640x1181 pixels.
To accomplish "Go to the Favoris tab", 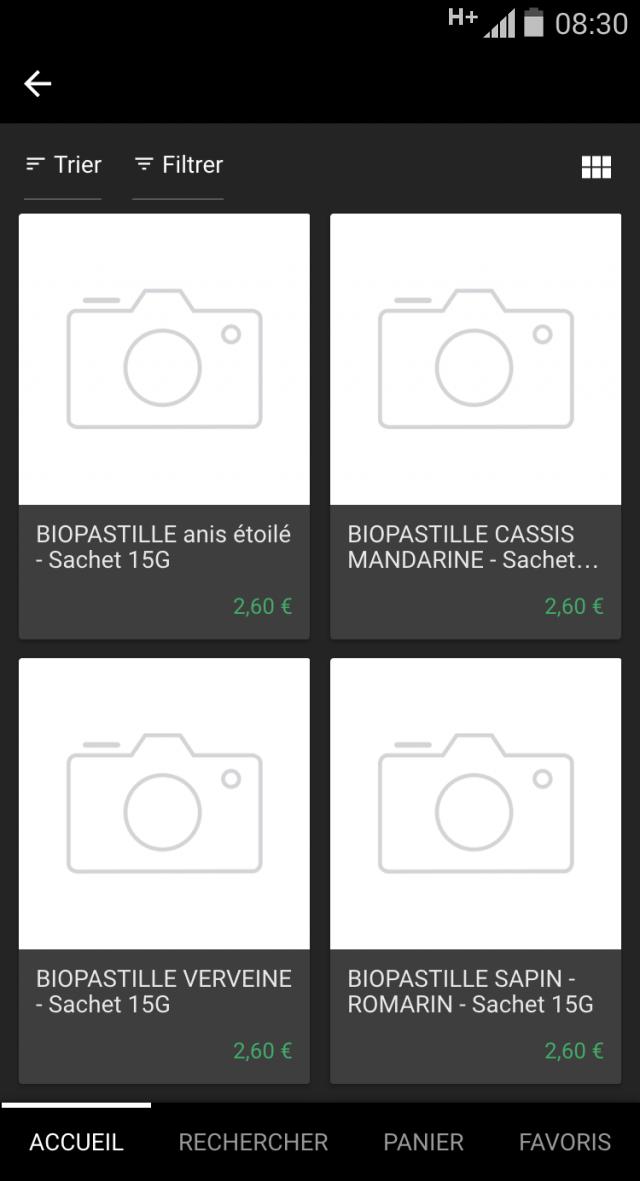I will [564, 1142].
